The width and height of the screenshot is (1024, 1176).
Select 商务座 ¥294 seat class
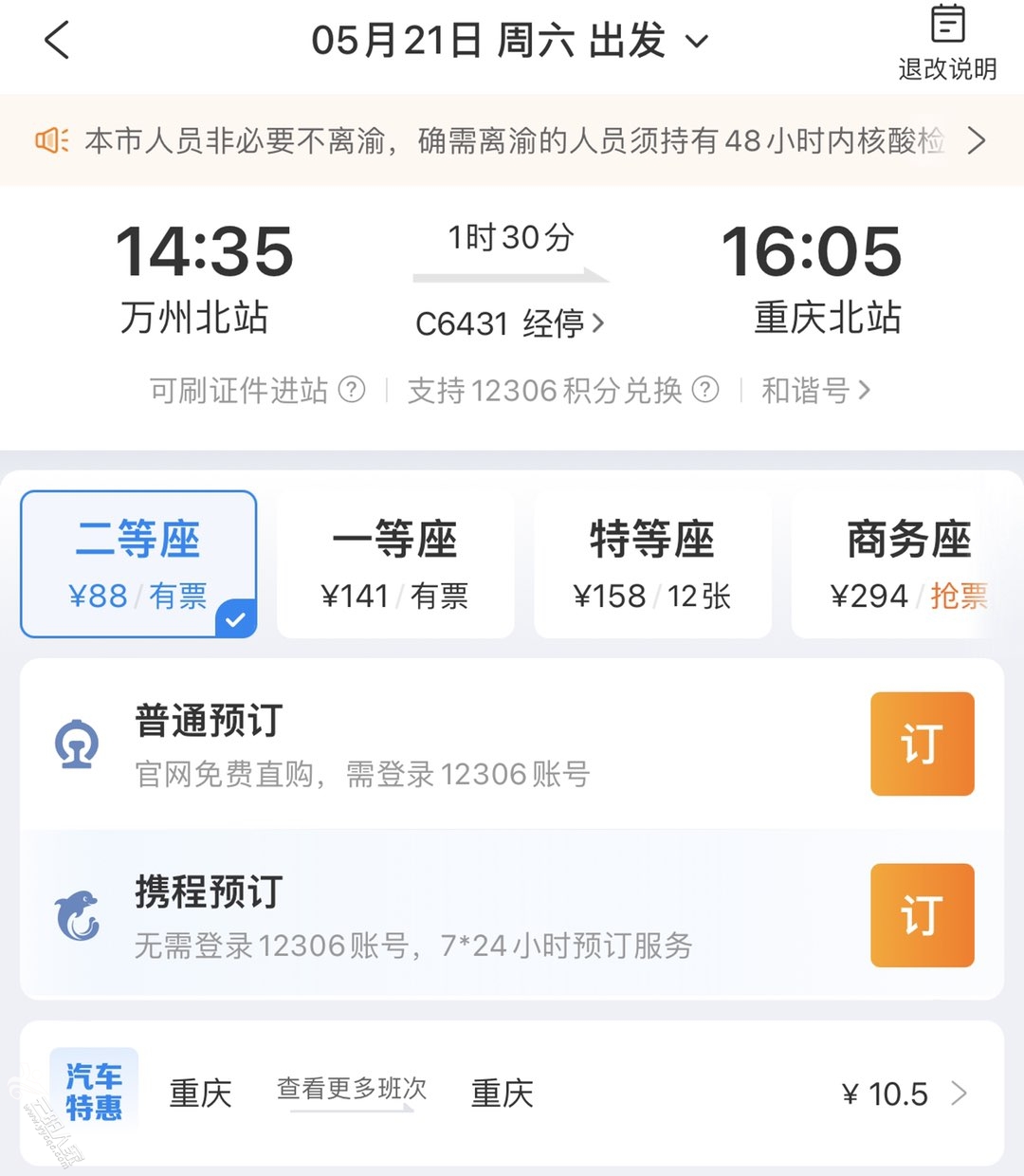907,563
